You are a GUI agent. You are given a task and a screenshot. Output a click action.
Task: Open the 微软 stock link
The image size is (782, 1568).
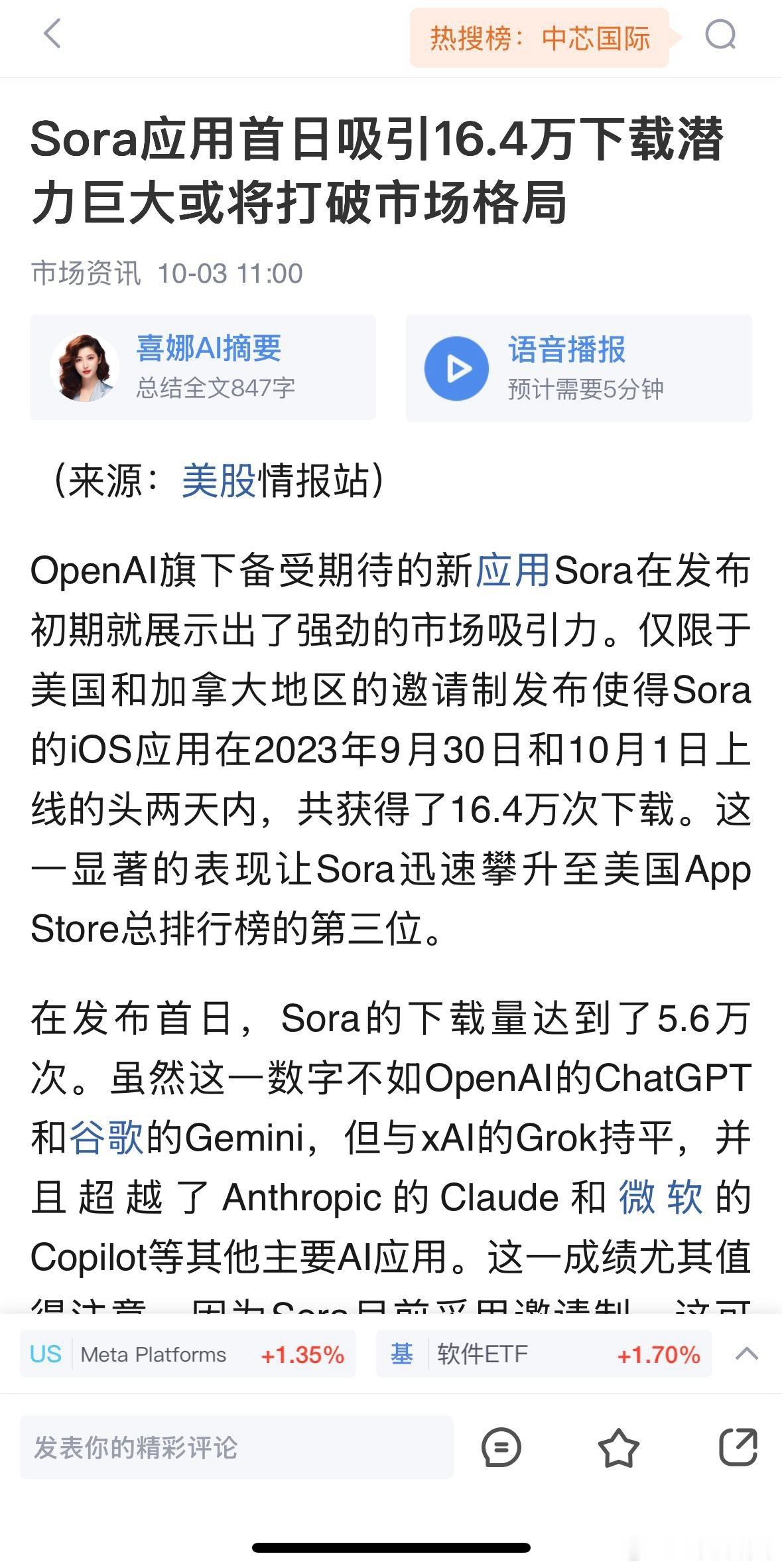[x=661, y=1197]
